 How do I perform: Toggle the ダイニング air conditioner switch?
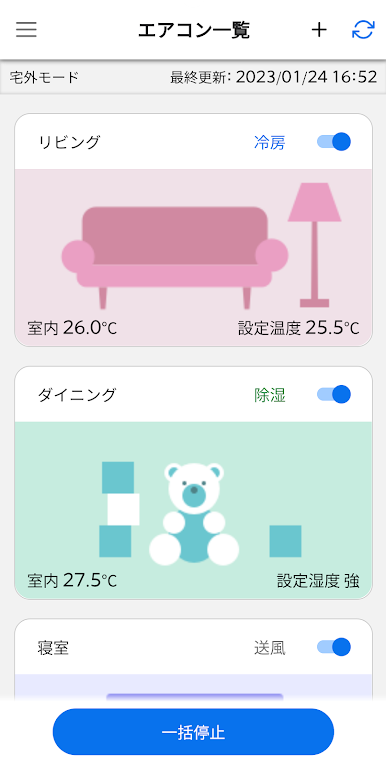[334, 394]
